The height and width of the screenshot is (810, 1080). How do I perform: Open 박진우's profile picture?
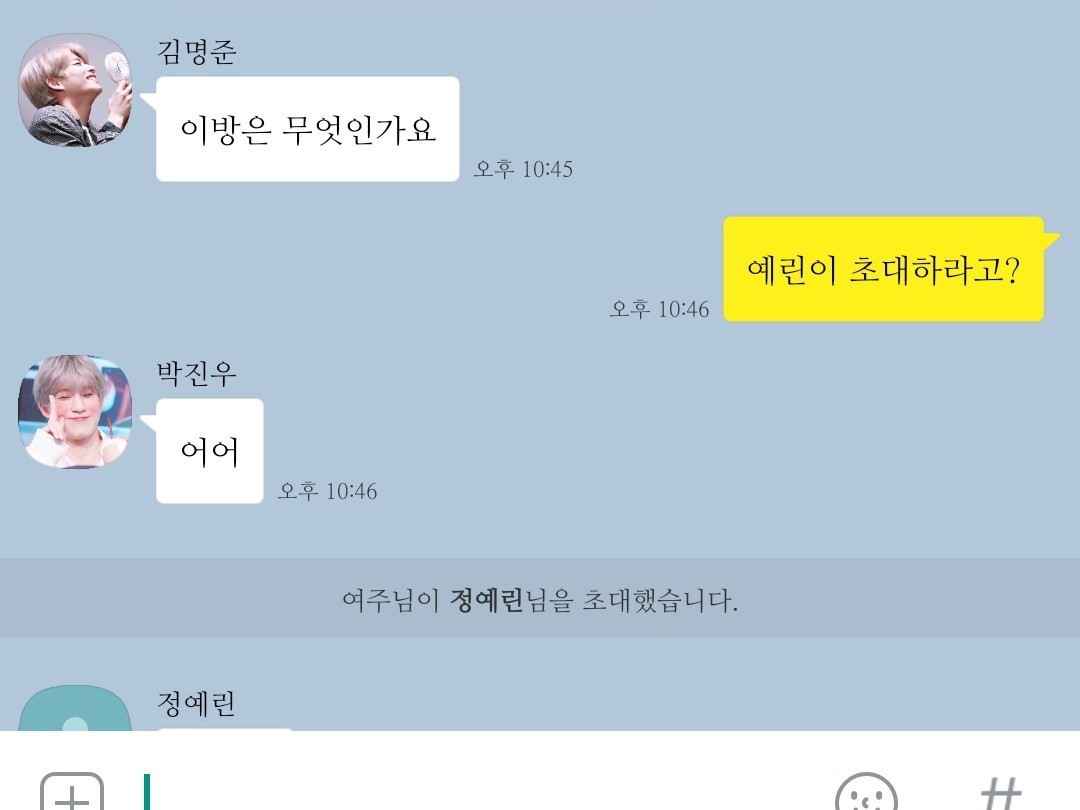pos(76,411)
